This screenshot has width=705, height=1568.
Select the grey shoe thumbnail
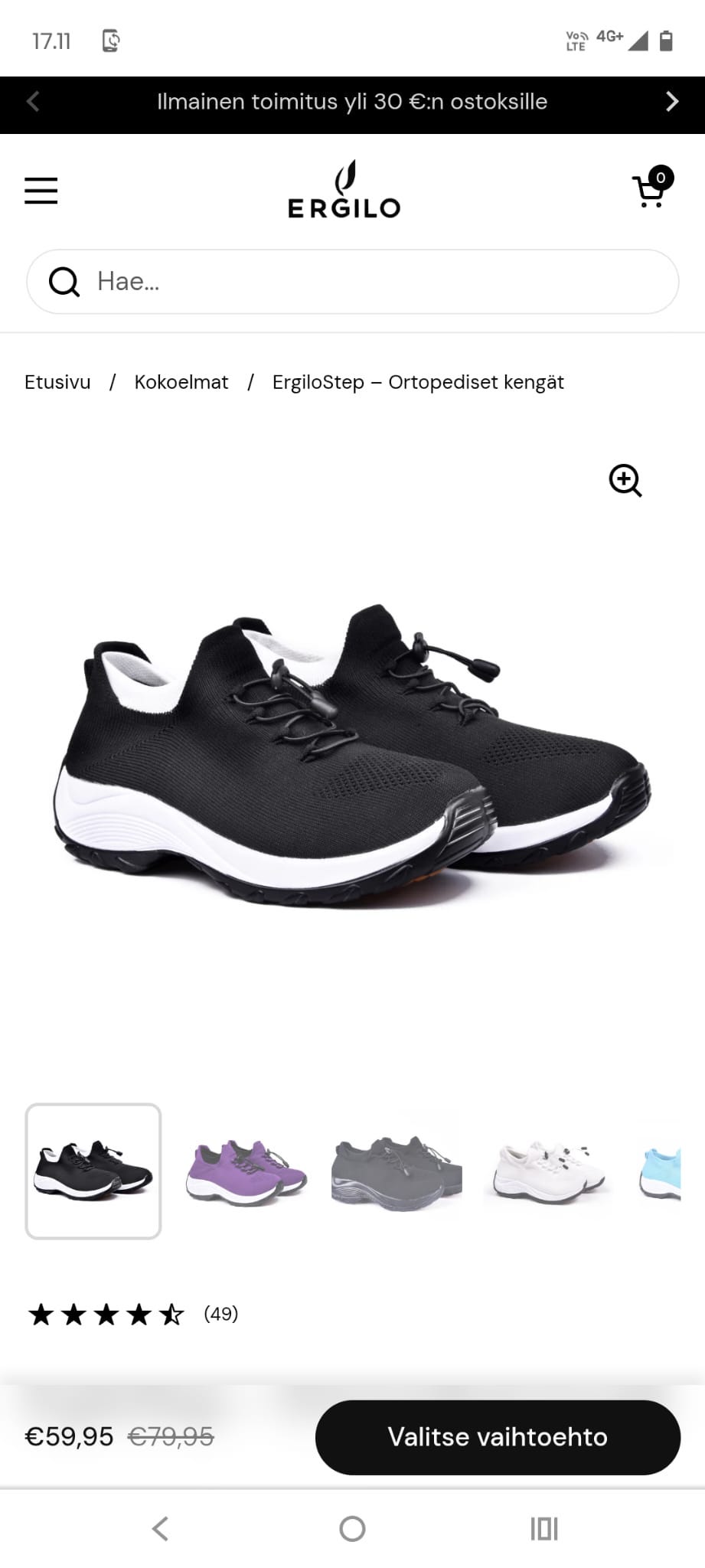(397, 1171)
